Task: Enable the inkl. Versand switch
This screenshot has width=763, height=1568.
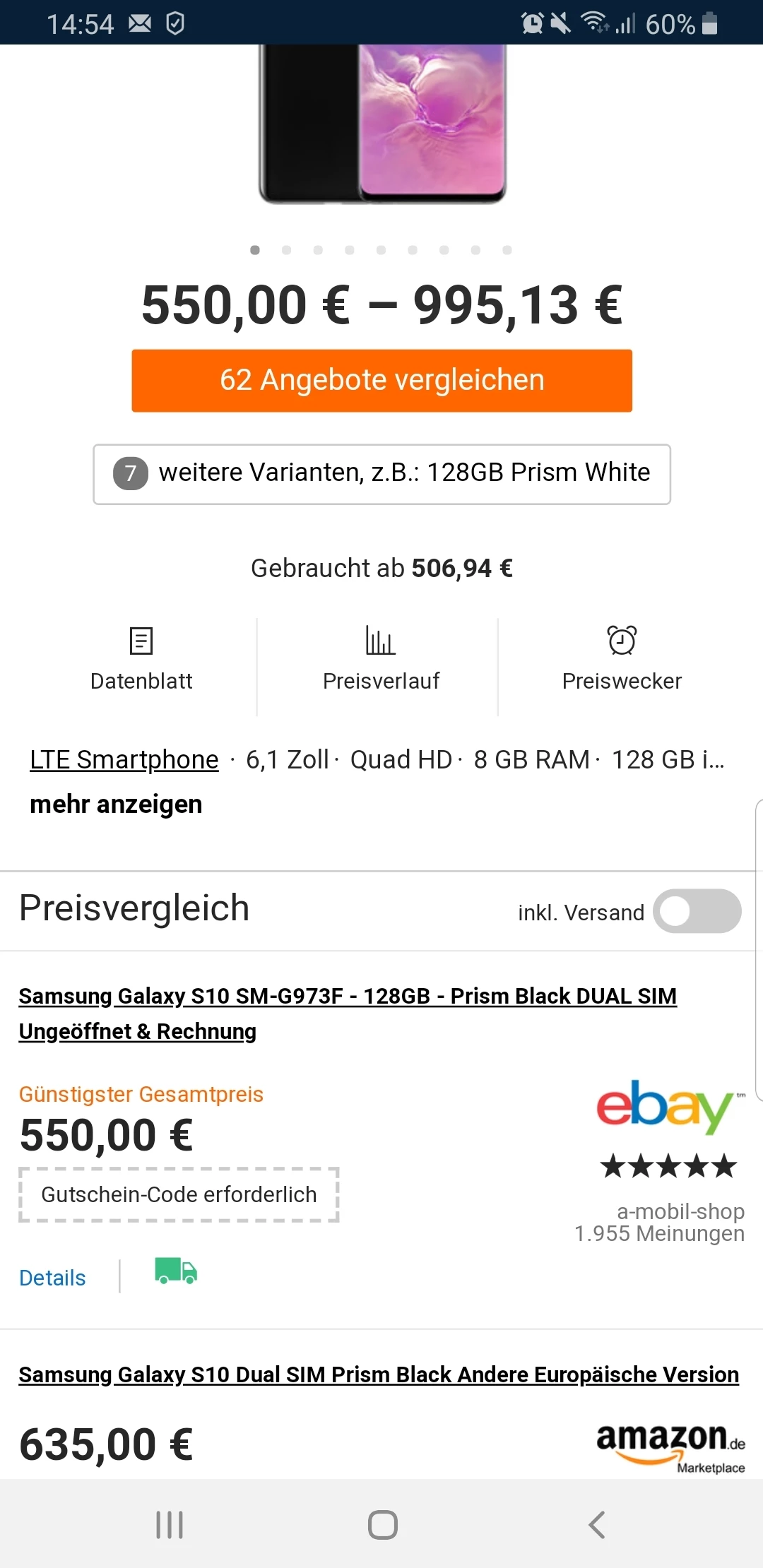Action: coord(697,911)
